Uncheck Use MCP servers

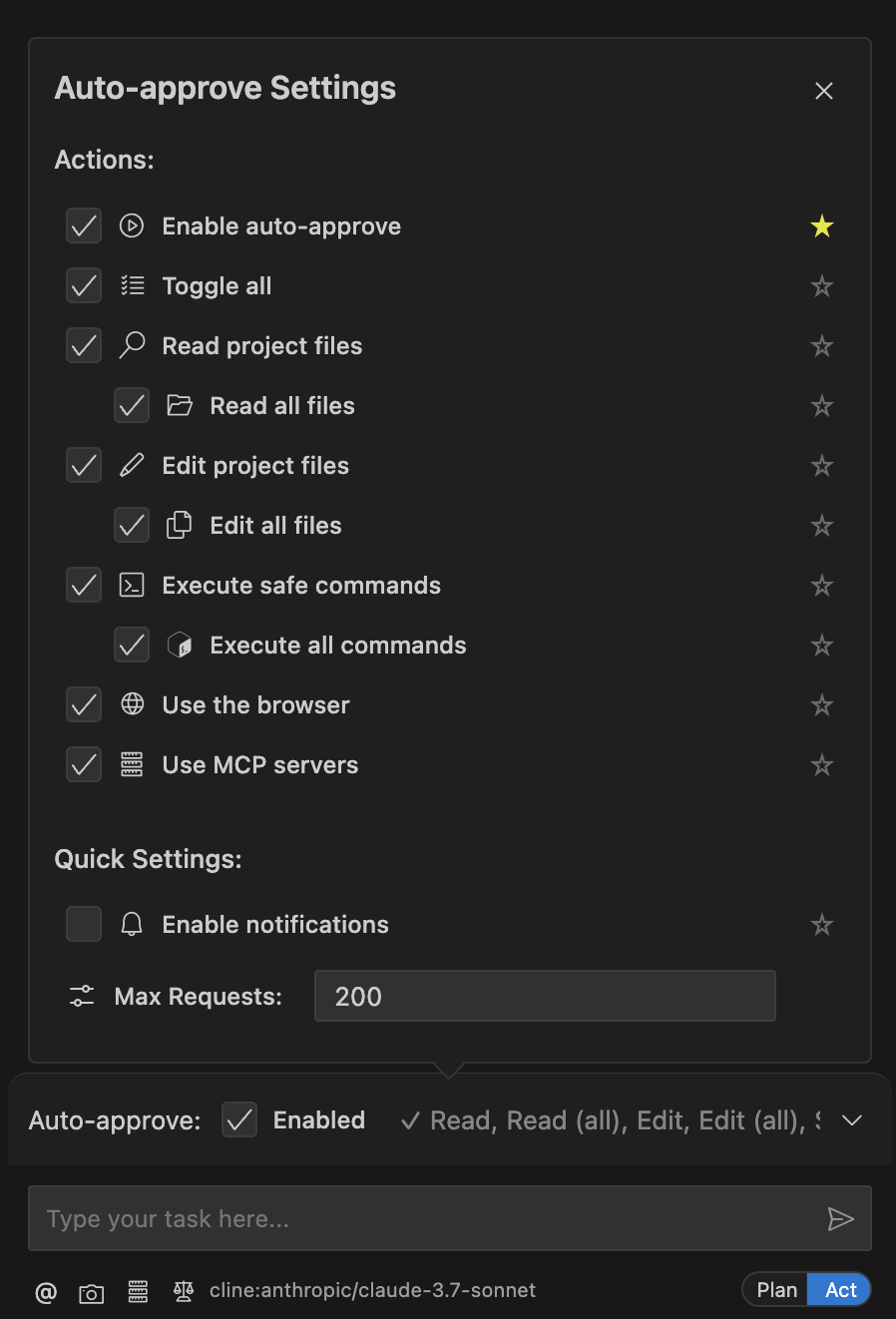pos(84,765)
